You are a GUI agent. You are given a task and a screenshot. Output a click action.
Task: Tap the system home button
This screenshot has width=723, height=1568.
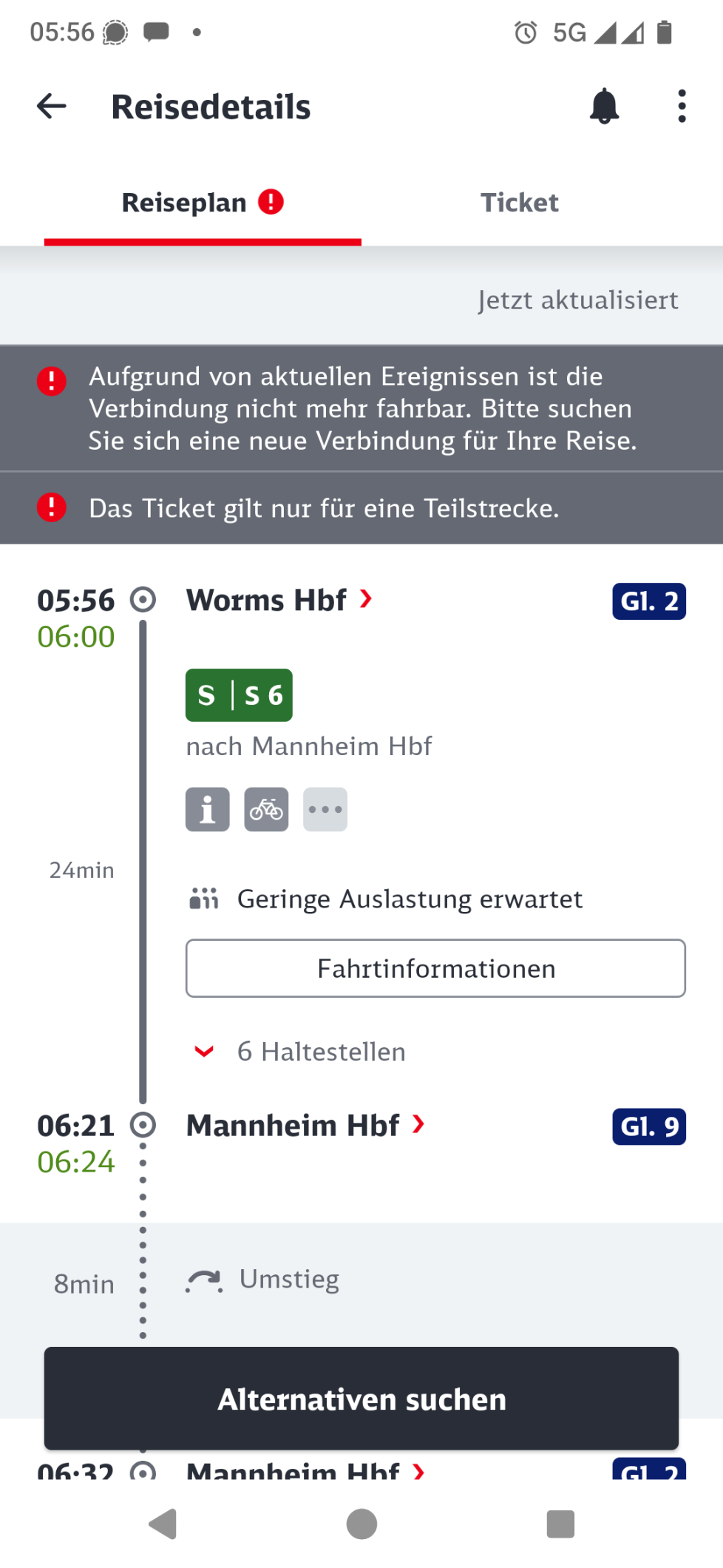click(361, 1524)
